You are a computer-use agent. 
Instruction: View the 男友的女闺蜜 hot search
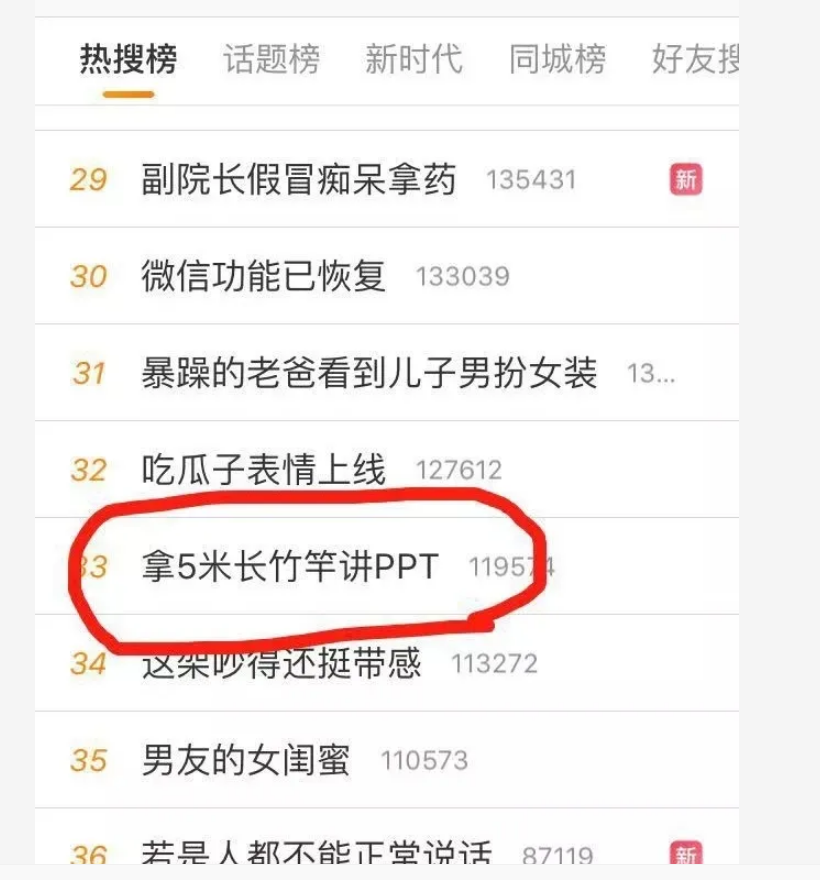[x=246, y=760]
